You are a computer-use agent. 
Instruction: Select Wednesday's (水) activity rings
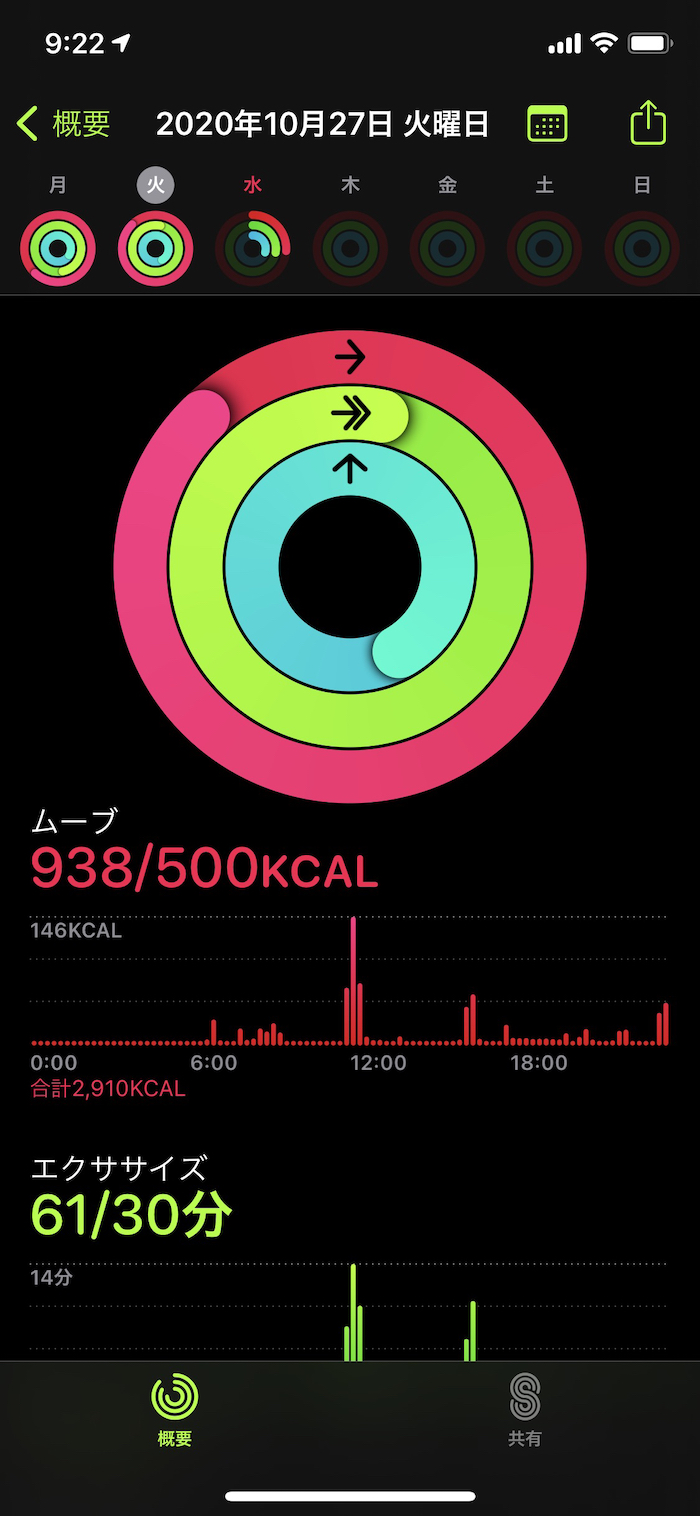click(253, 248)
